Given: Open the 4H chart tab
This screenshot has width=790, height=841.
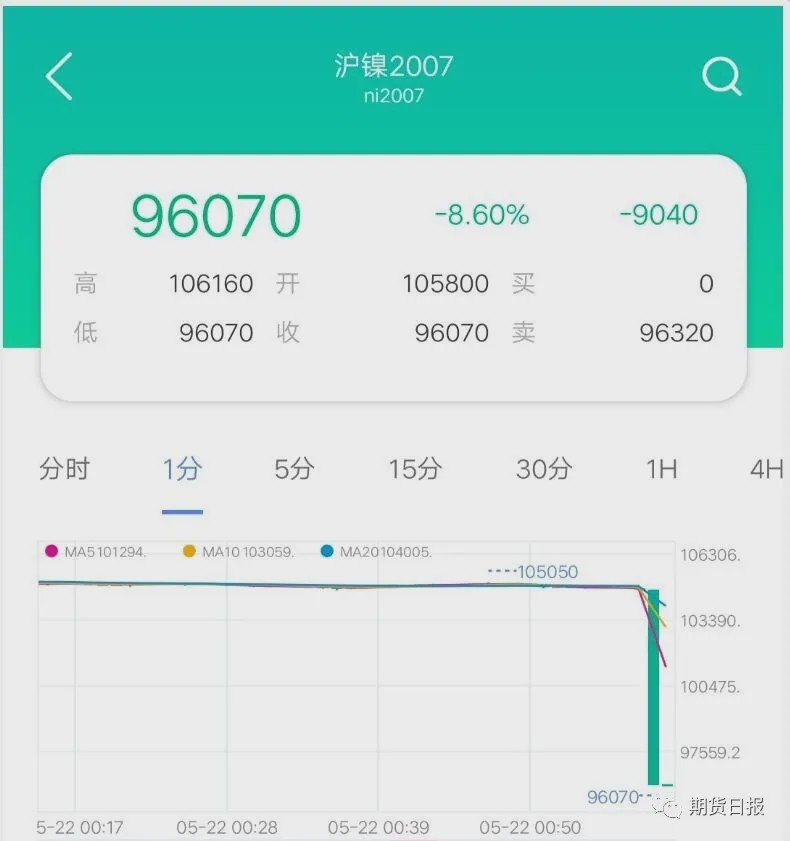Looking at the screenshot, I should pos(766,468).
